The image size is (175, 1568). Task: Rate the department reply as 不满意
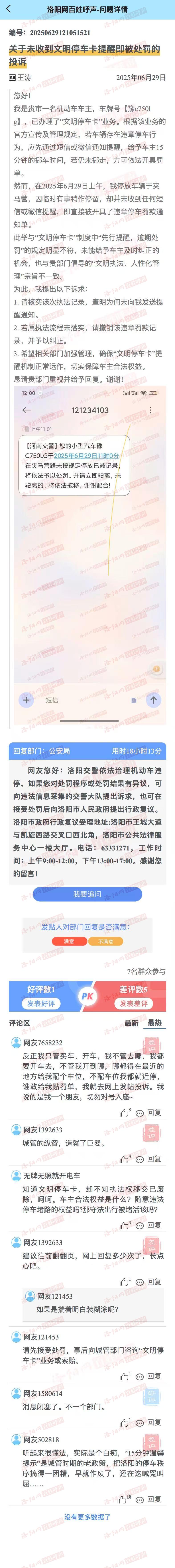tap(106, 941)
